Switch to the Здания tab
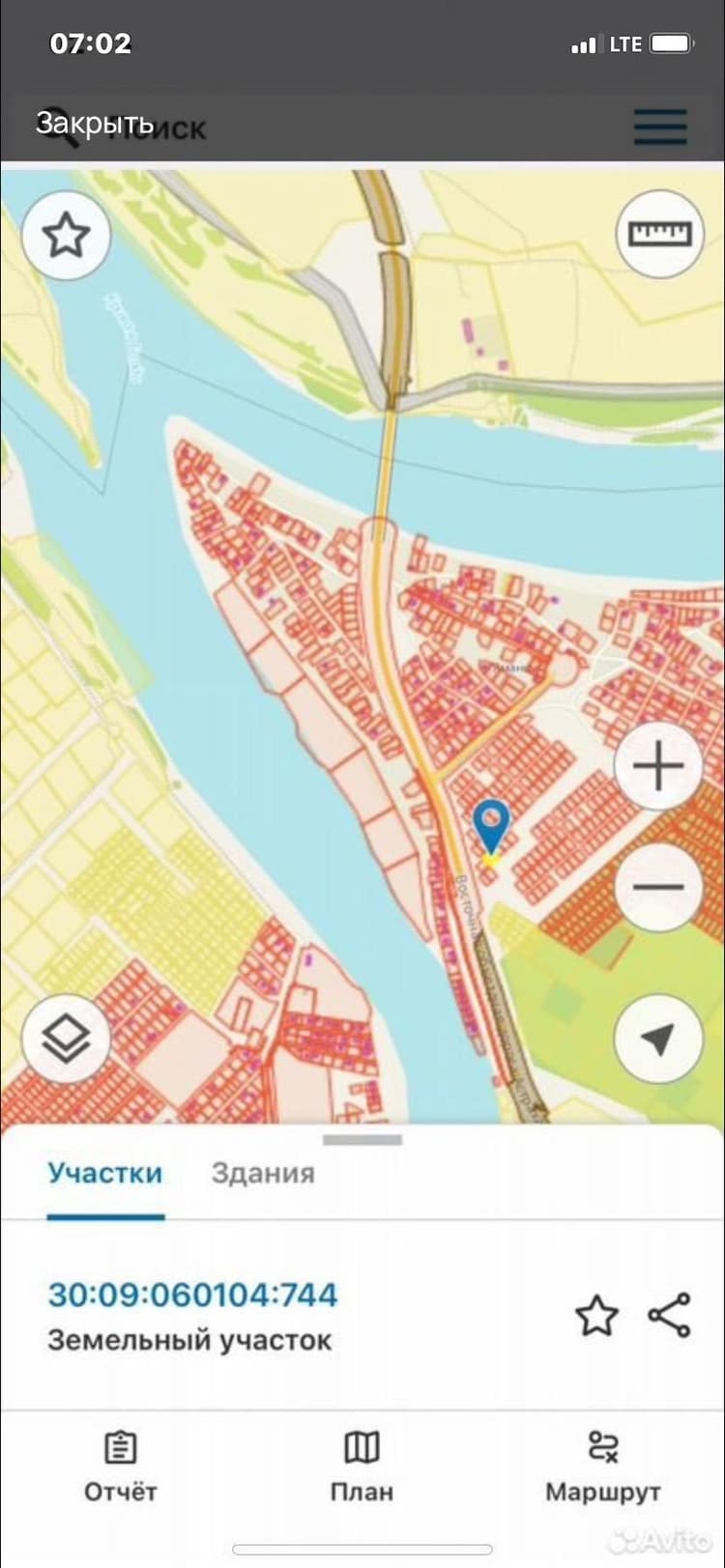 (x=263, y=1173)
